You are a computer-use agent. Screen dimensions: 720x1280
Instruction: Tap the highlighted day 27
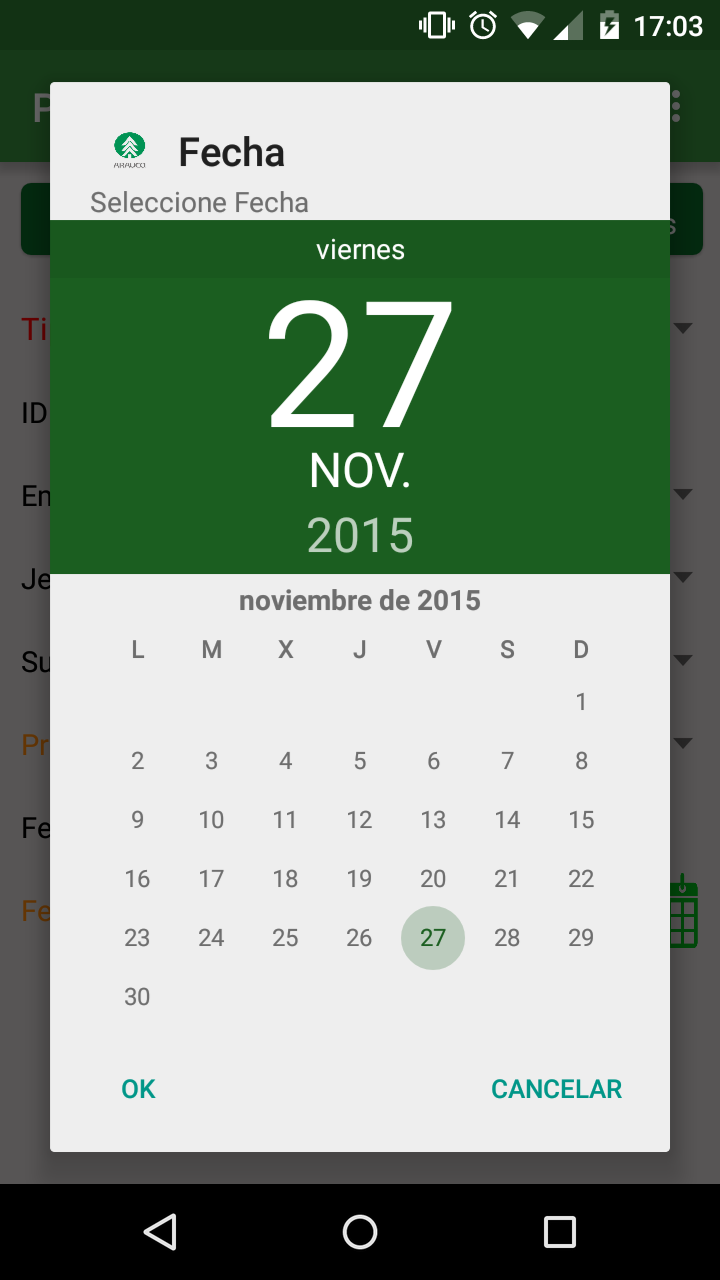click(x=433, y=938)
